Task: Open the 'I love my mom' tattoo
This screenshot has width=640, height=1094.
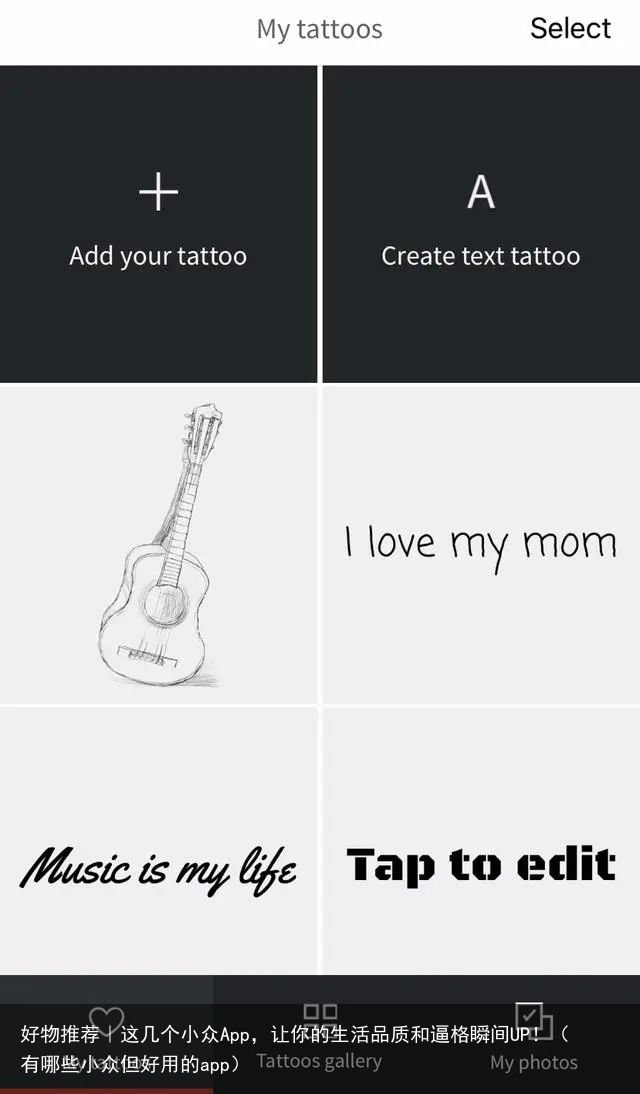Action: click(481, 545)
